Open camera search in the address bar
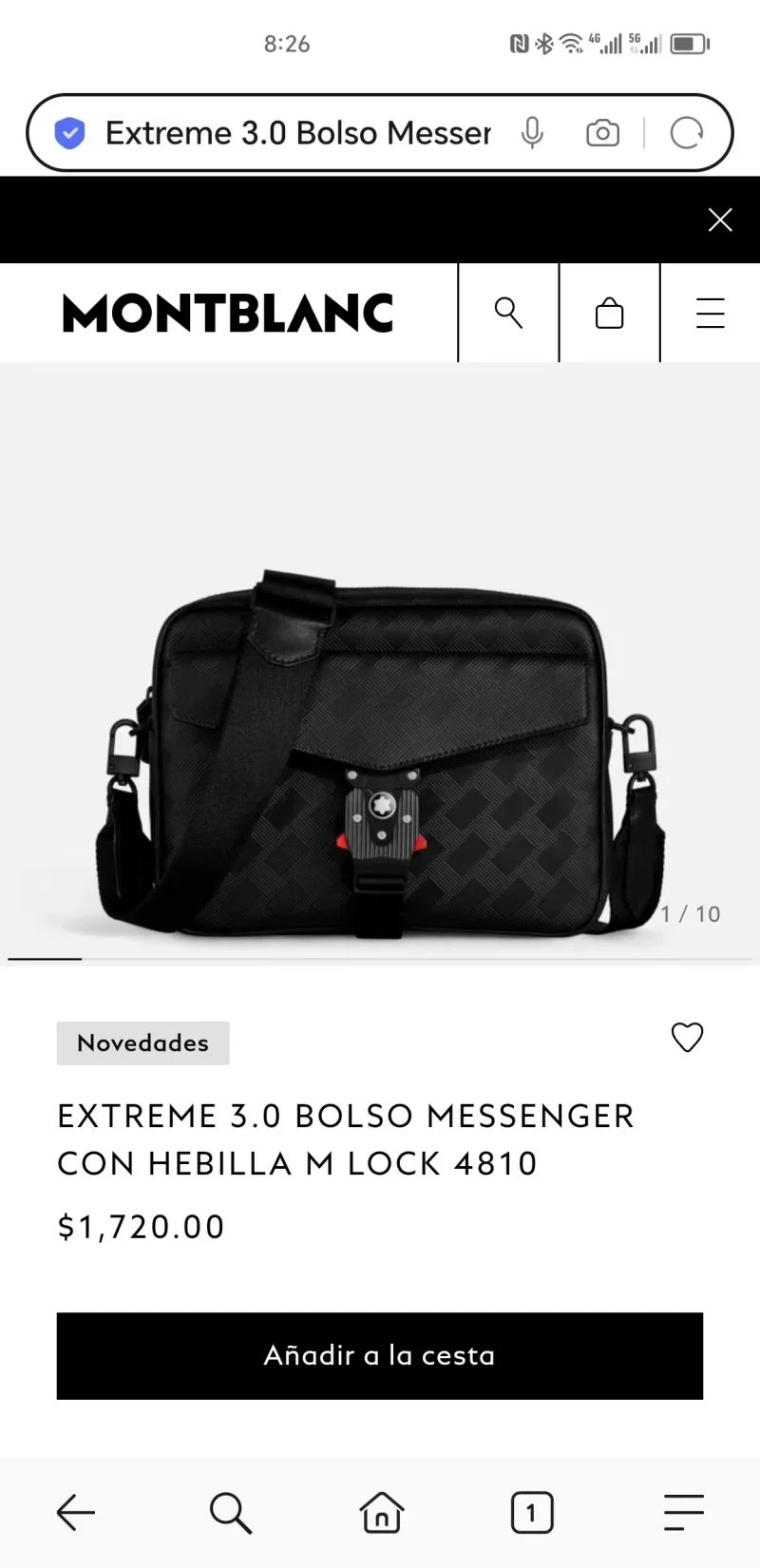 point(602,133)
